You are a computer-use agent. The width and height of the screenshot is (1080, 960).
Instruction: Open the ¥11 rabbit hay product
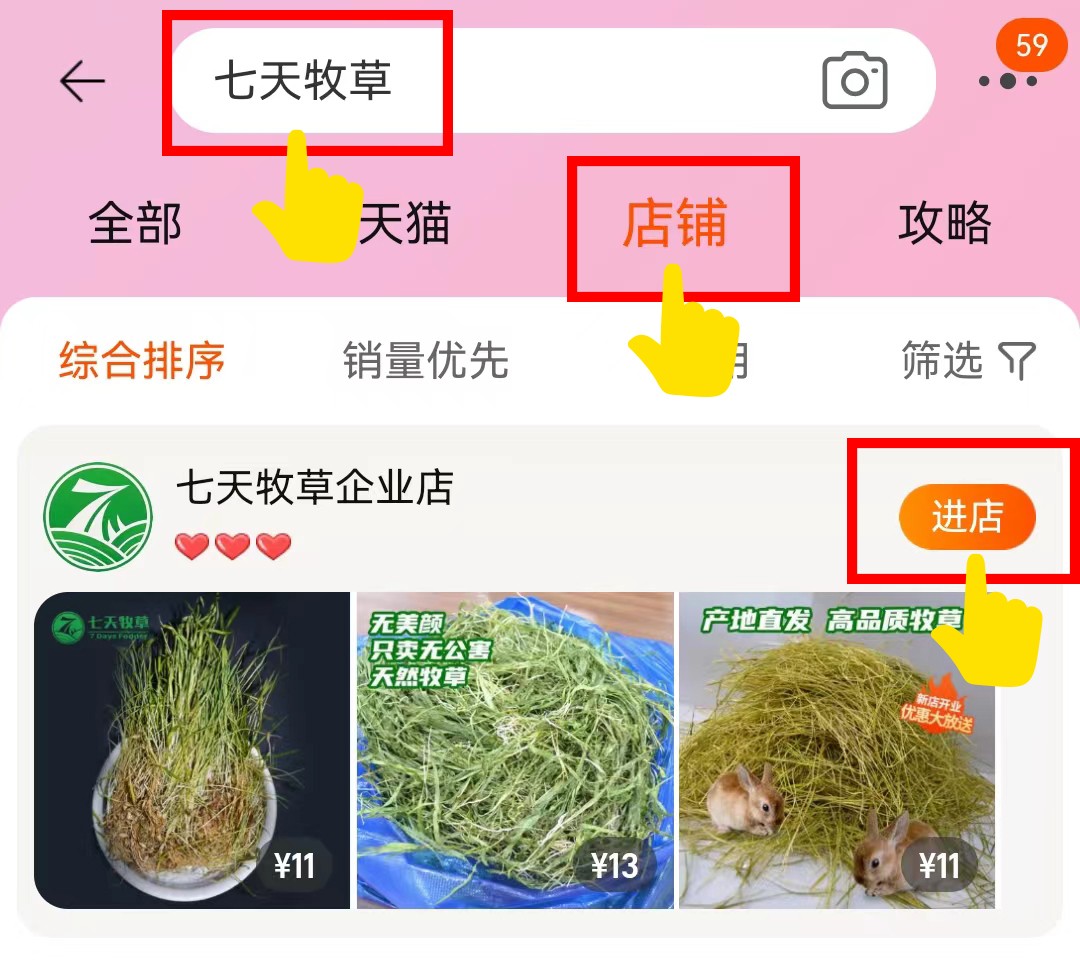tap(837, 750)
